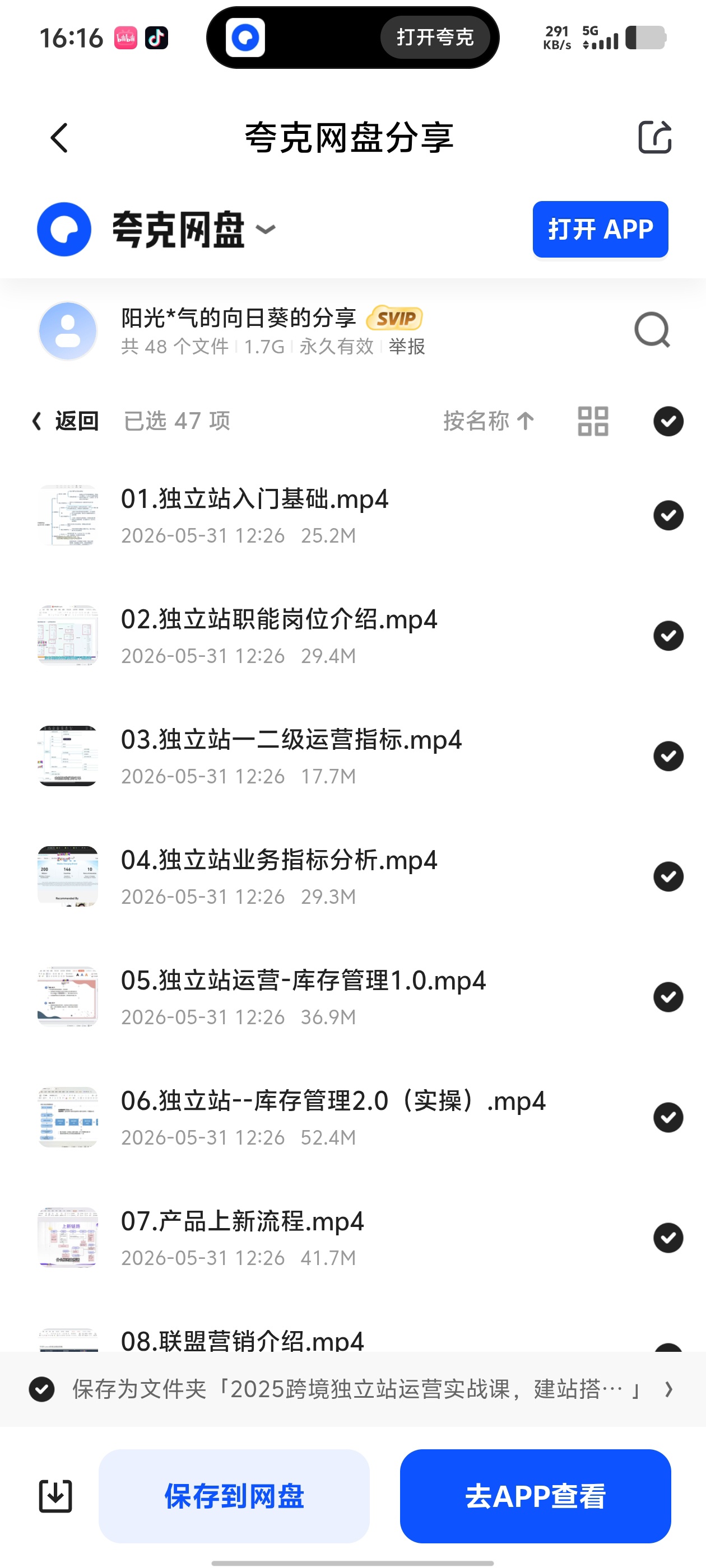Tap the blue 打开 APP button
Screen dimensions: 706x1568
(600, 230)
